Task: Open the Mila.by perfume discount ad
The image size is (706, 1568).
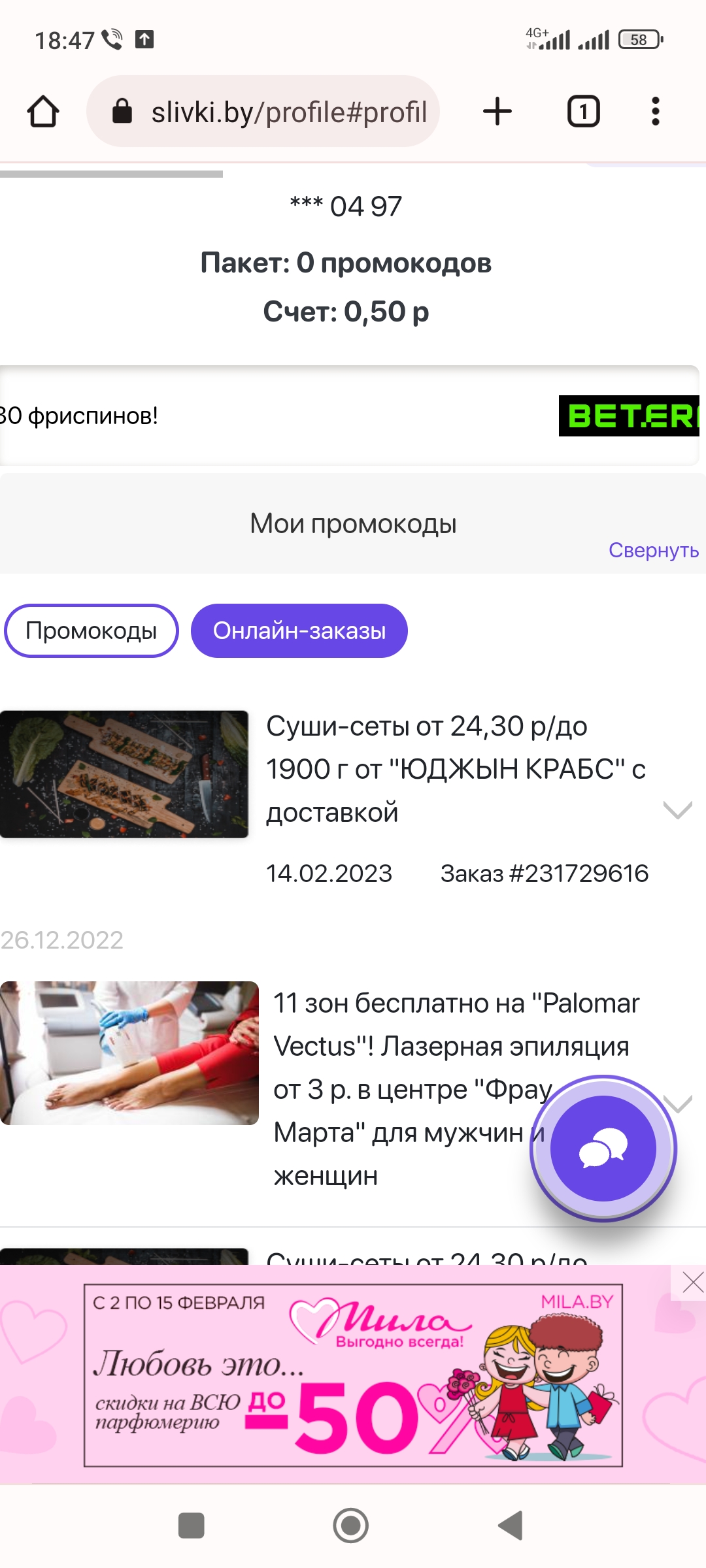Action: click(353, 1375)
